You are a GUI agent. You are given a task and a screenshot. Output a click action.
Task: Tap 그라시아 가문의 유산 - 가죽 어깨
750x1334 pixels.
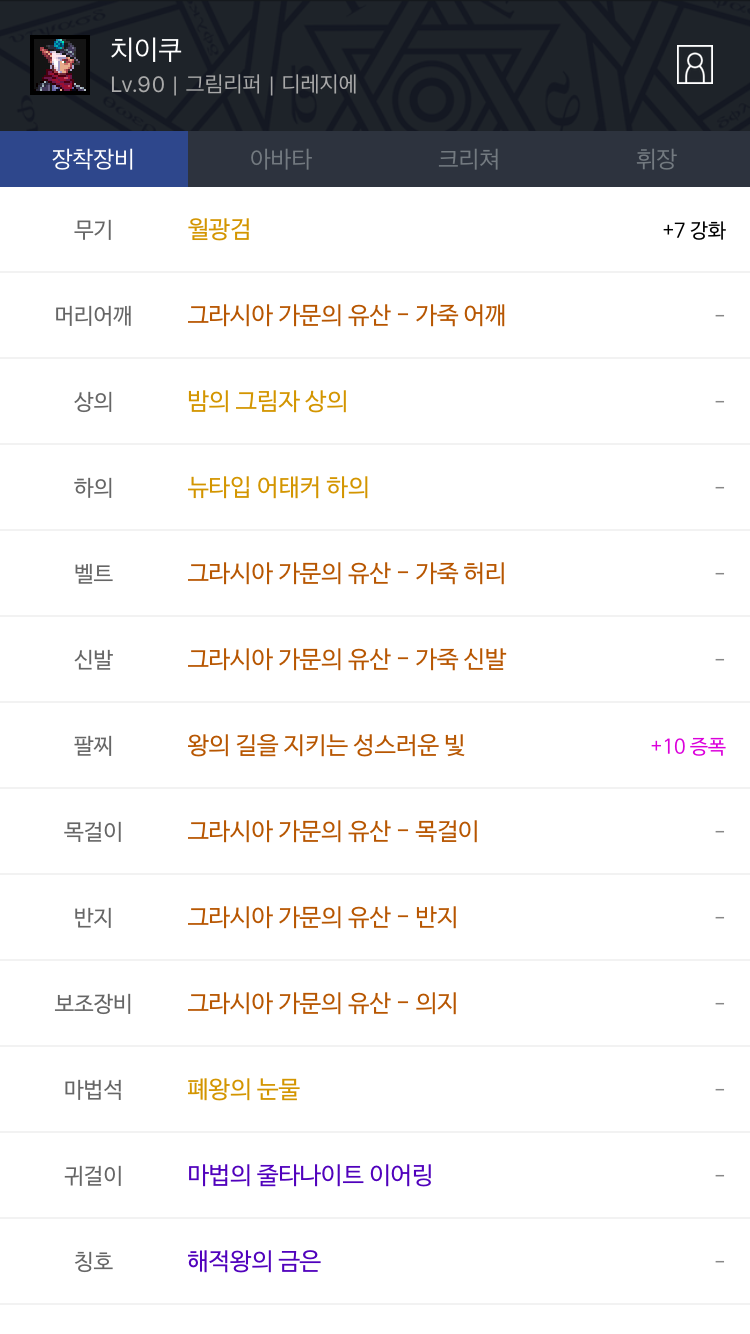coord(347,315)
